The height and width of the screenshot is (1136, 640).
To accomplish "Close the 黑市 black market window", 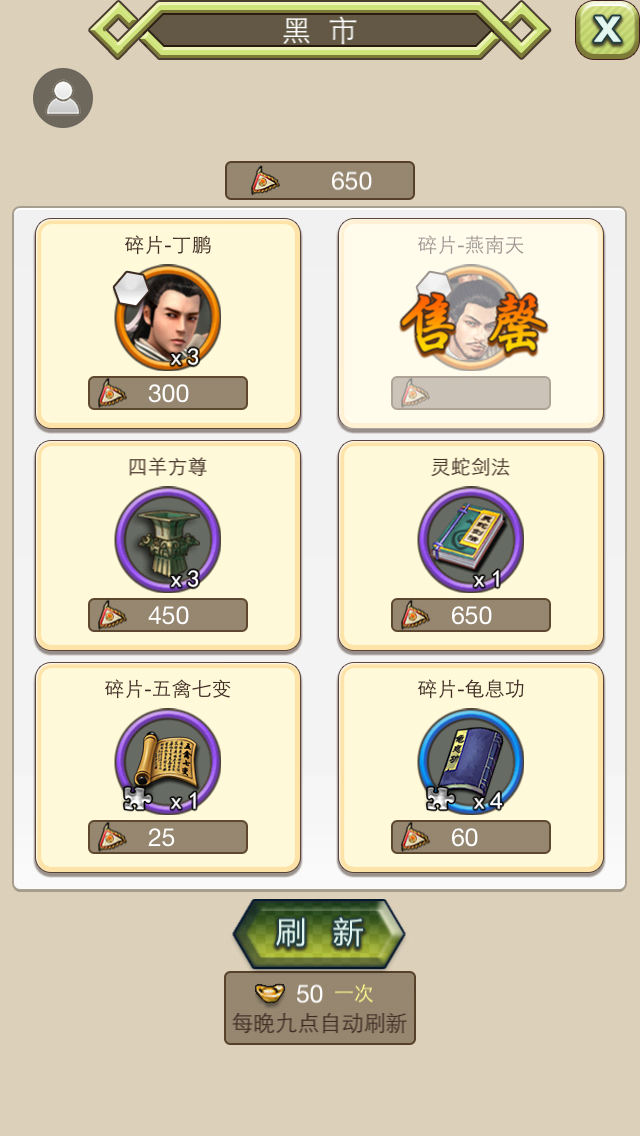I will [x=607, y=30].
